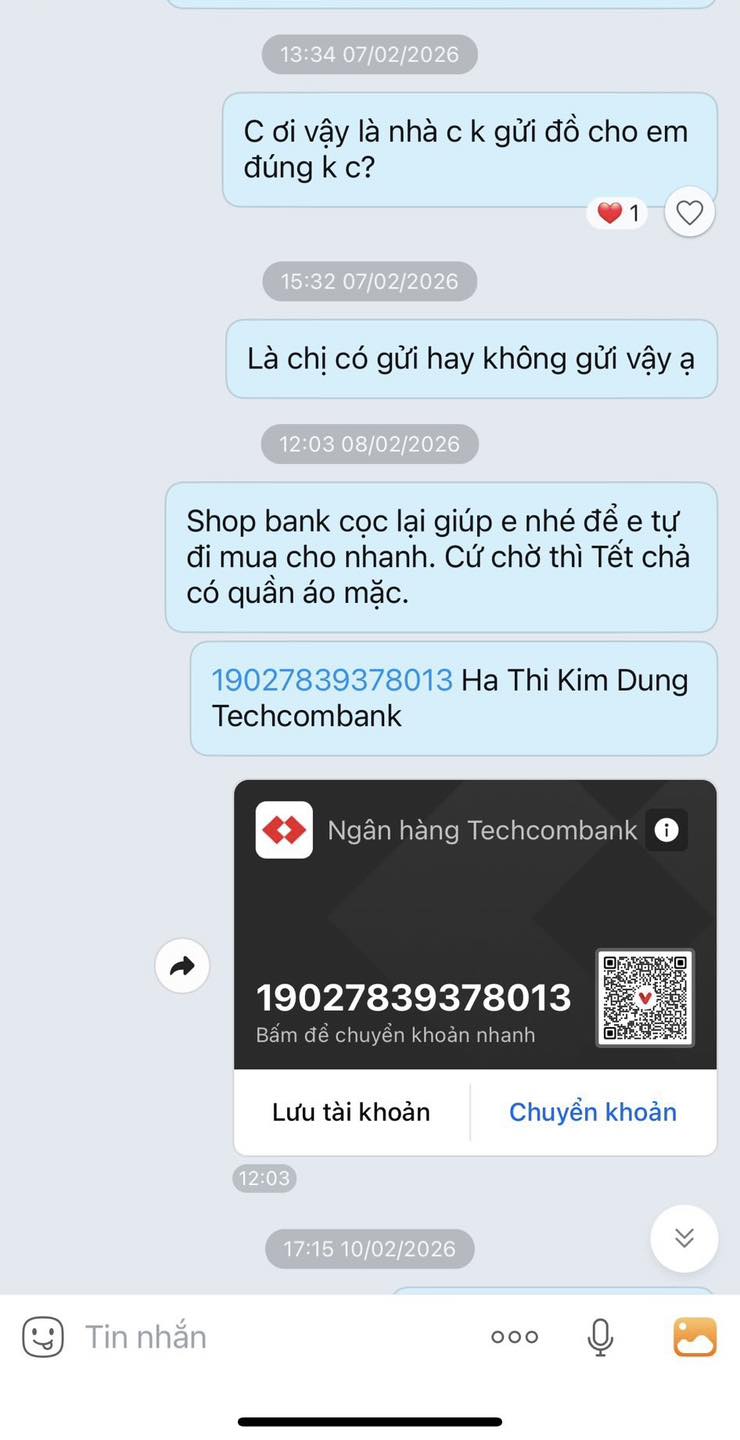
Task: Focus the Tin nhắn message field
Action: coord(270,1336)
